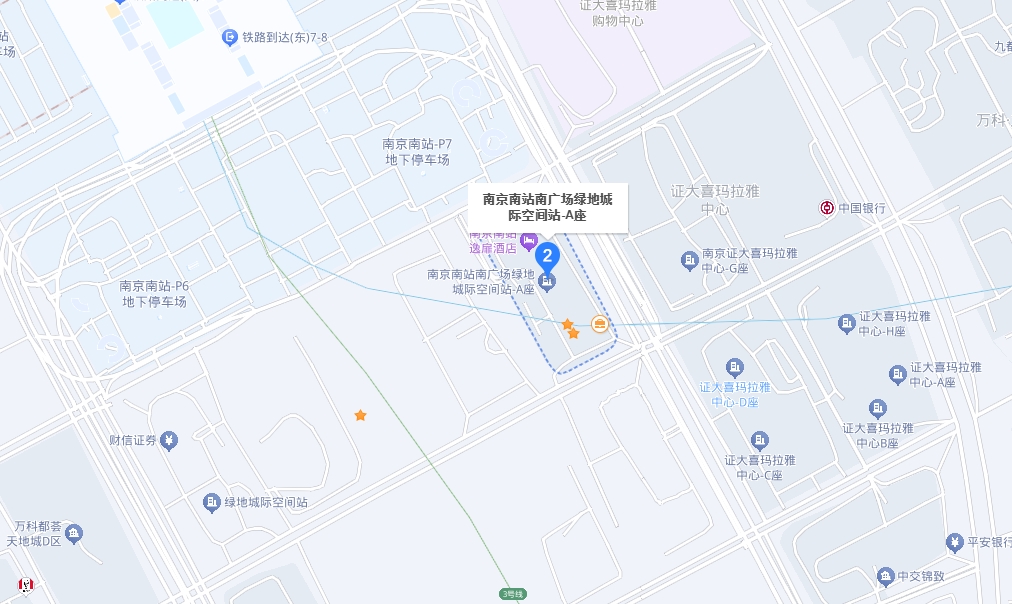Select 证大喜玛拉雅中心-C座 building marker
The height and width of the screenshot is (604, 1012).
coord(760,440)
